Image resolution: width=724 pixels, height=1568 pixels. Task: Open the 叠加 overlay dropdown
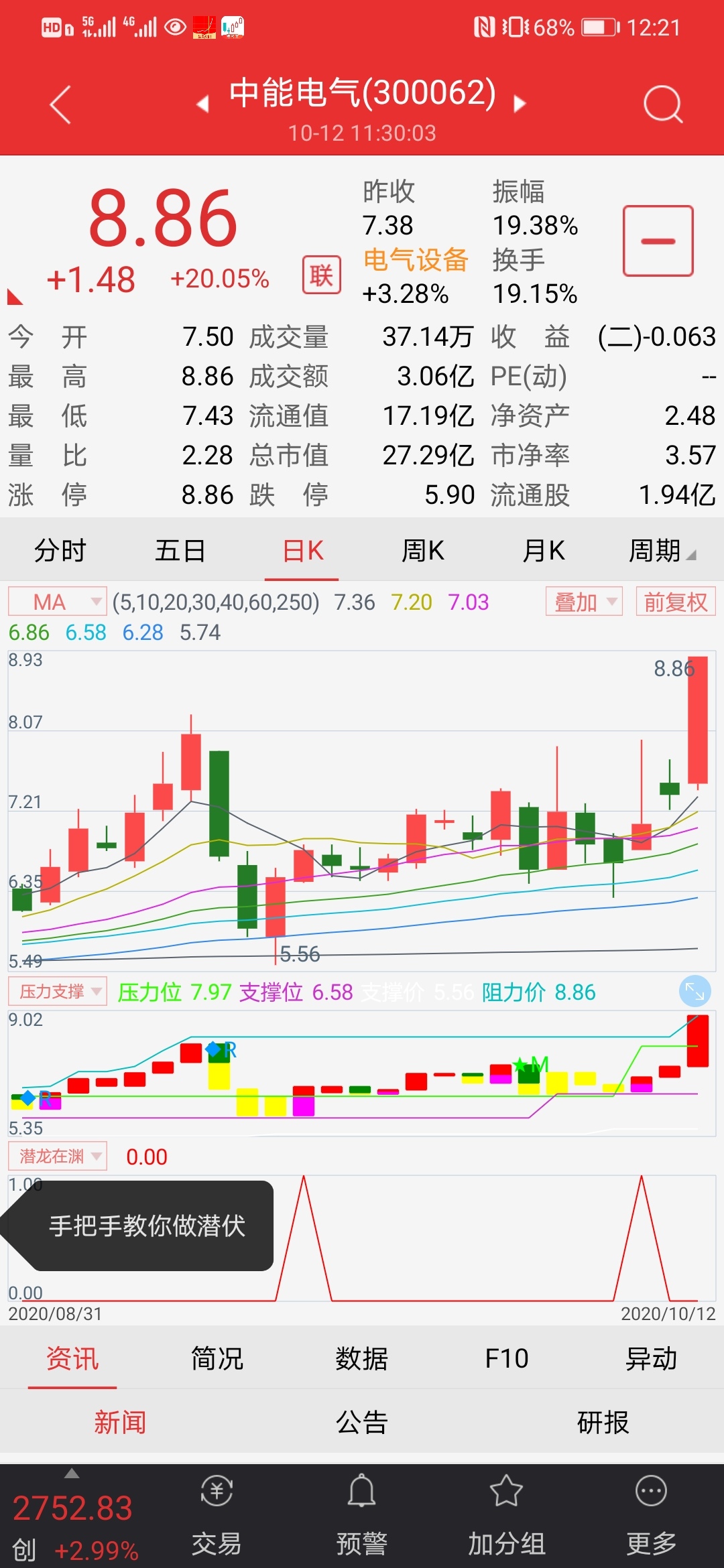pos(584,602)
